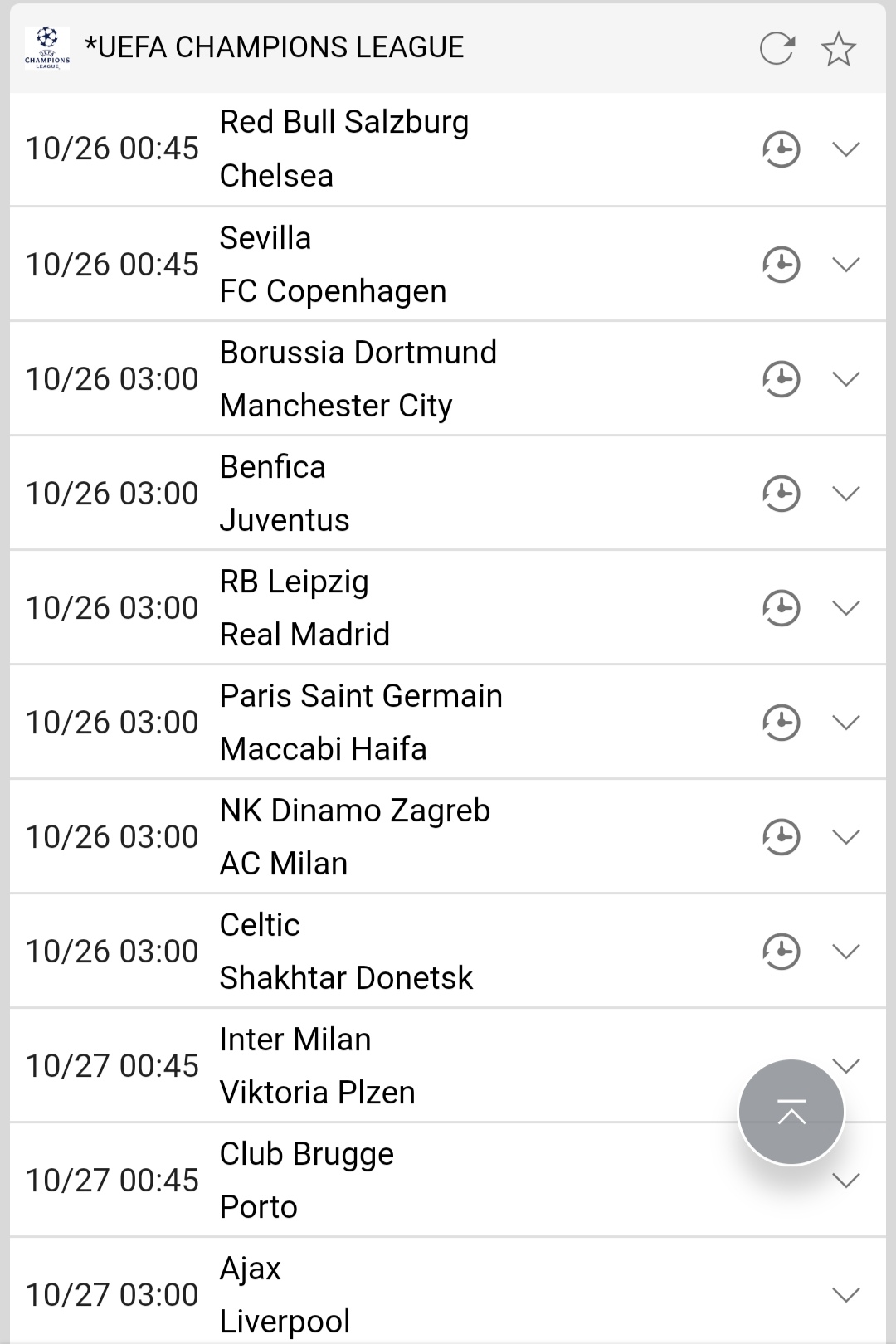Expand the NK Dinamo Zagreb vs AC Milan match
The image size is (896, 1344).
point(845,837)
